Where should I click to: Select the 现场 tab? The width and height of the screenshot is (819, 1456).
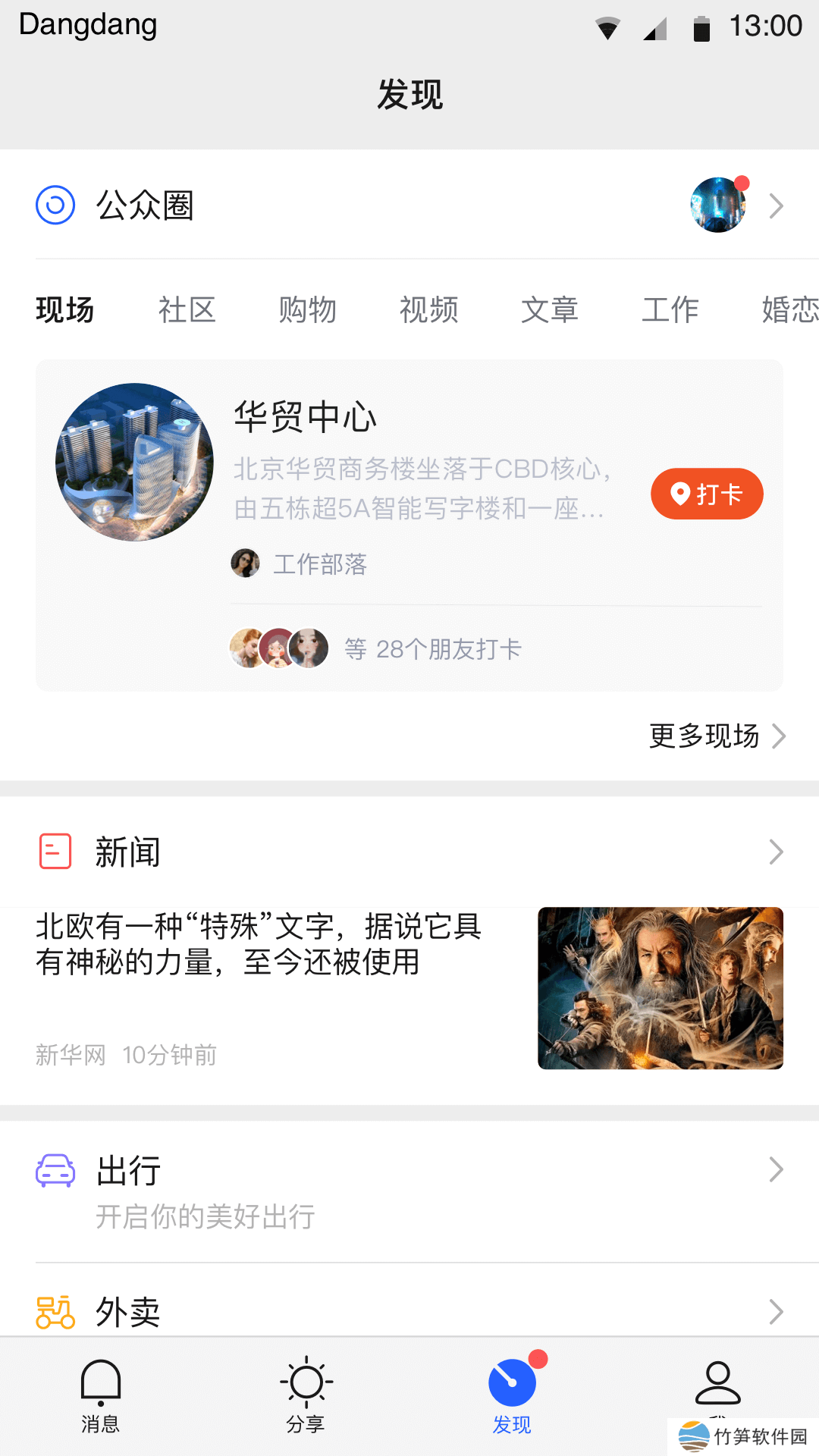(65, 310)
